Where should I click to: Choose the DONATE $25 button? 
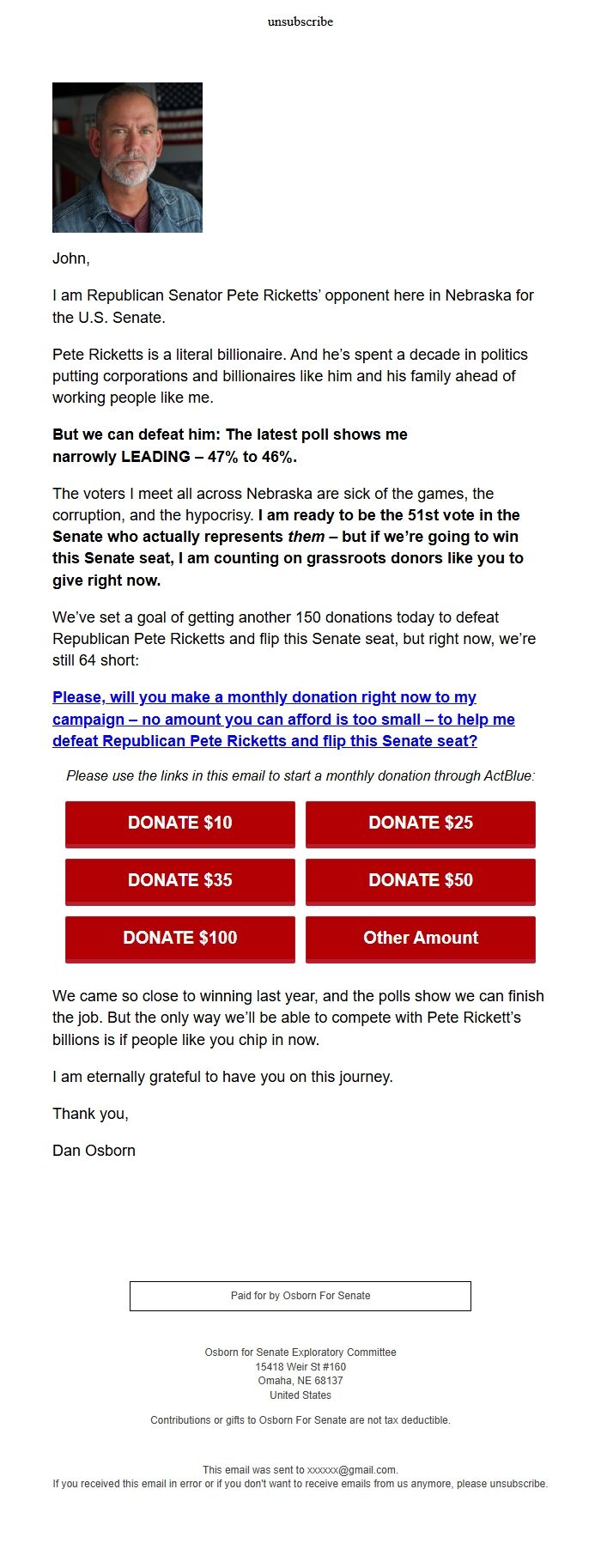[420, 824]
